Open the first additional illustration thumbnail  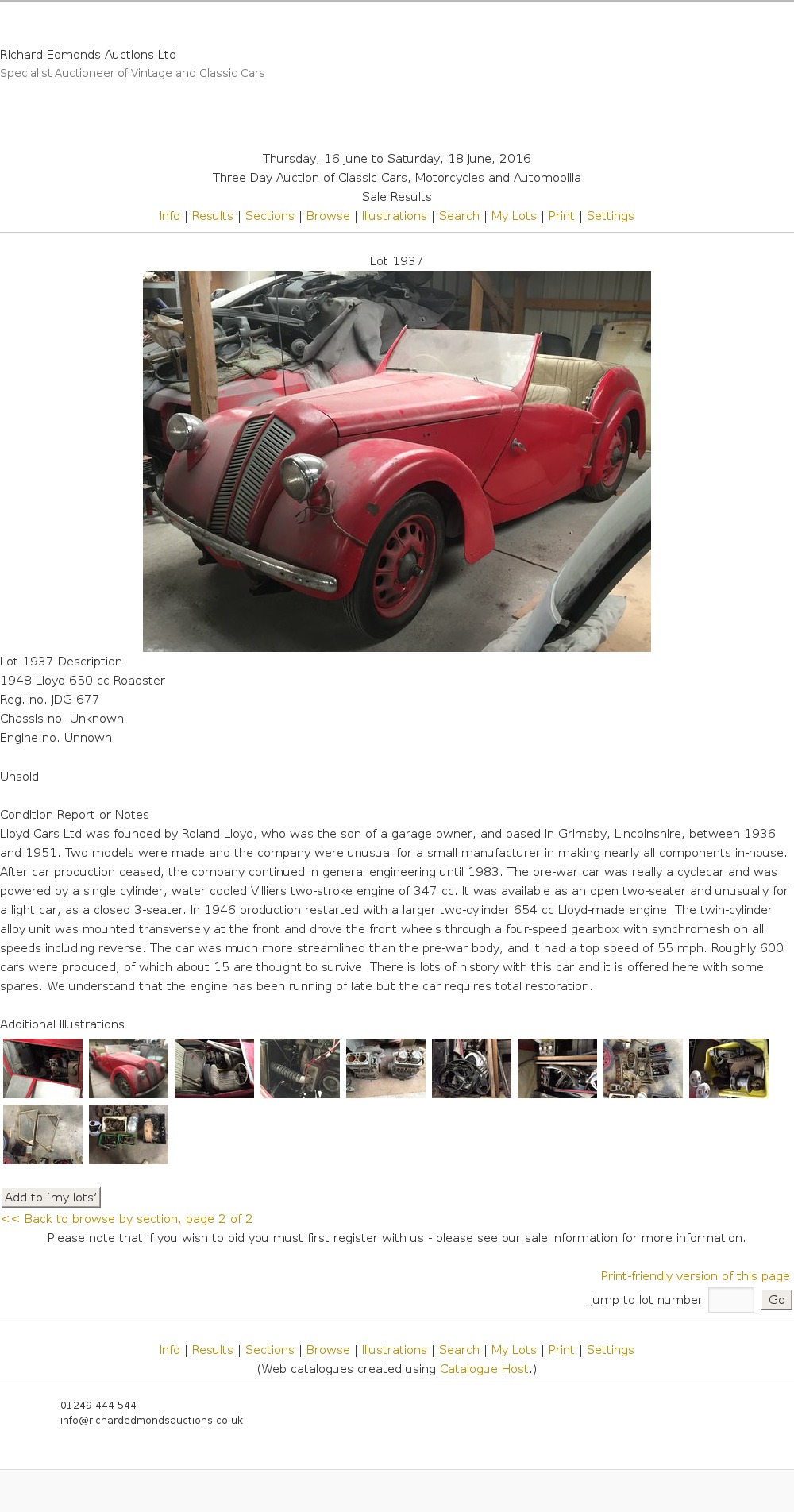click(43, 1068)
